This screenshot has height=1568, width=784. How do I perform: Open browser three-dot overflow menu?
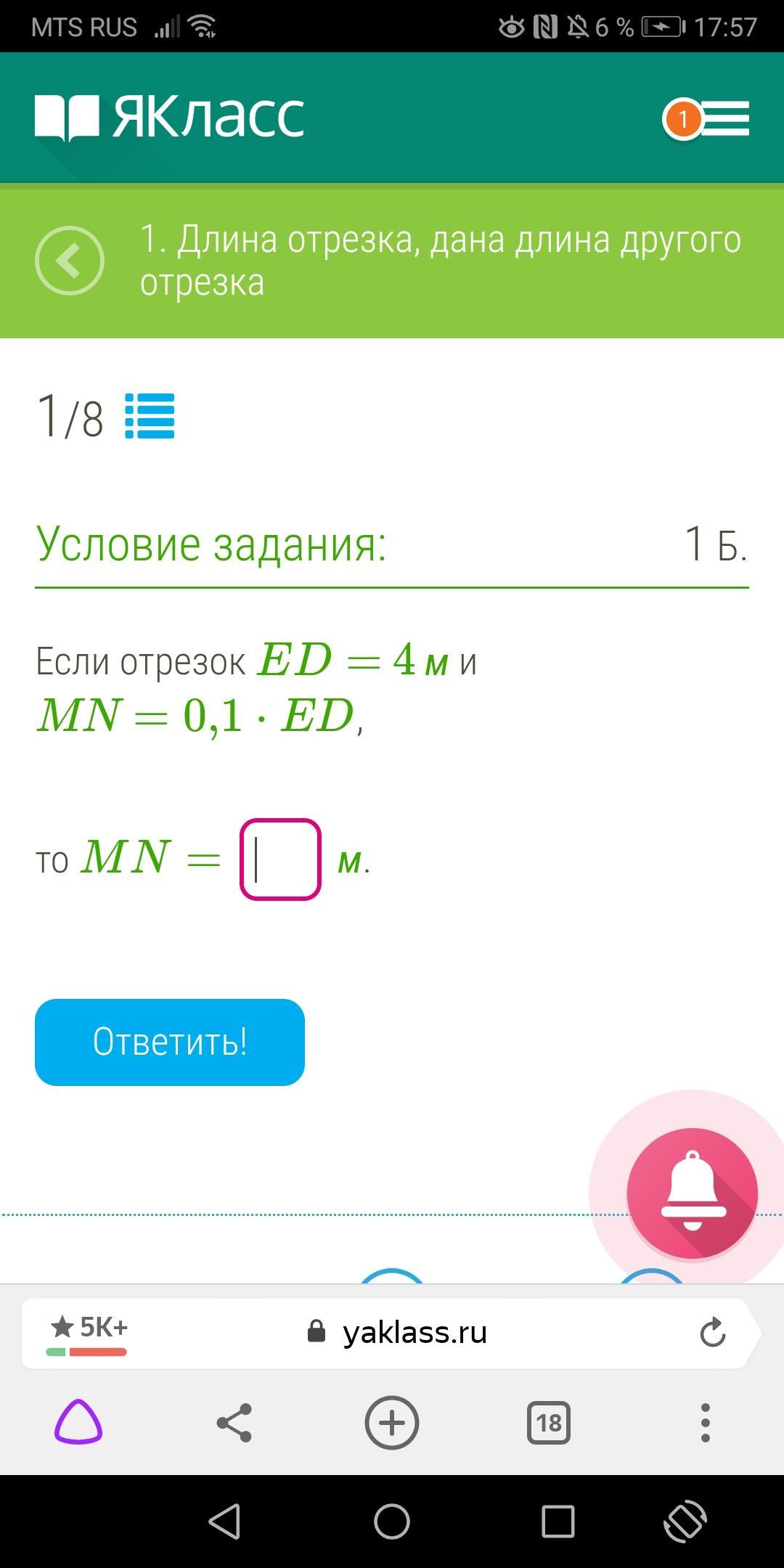click(705, 1422)
